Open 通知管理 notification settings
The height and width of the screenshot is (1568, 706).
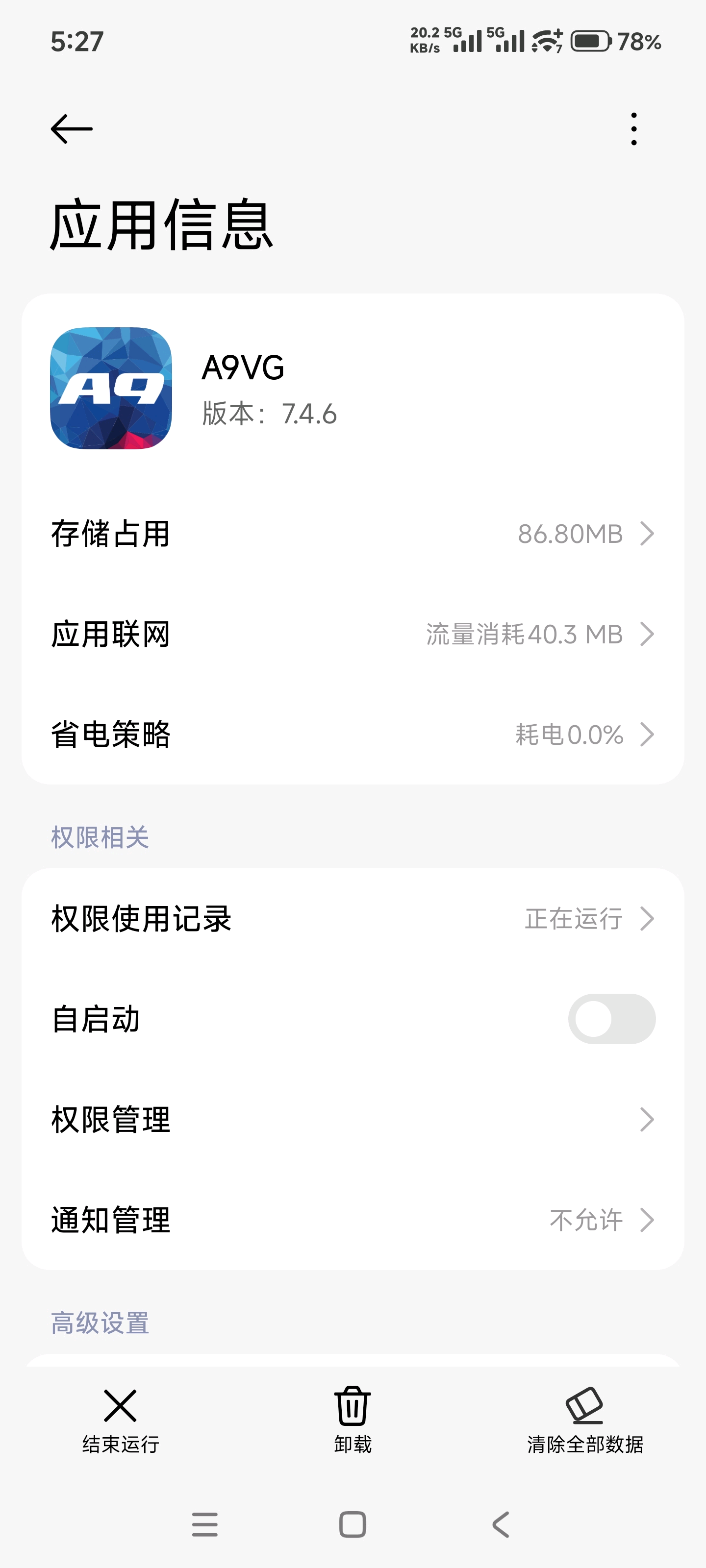coord(353,1220)
